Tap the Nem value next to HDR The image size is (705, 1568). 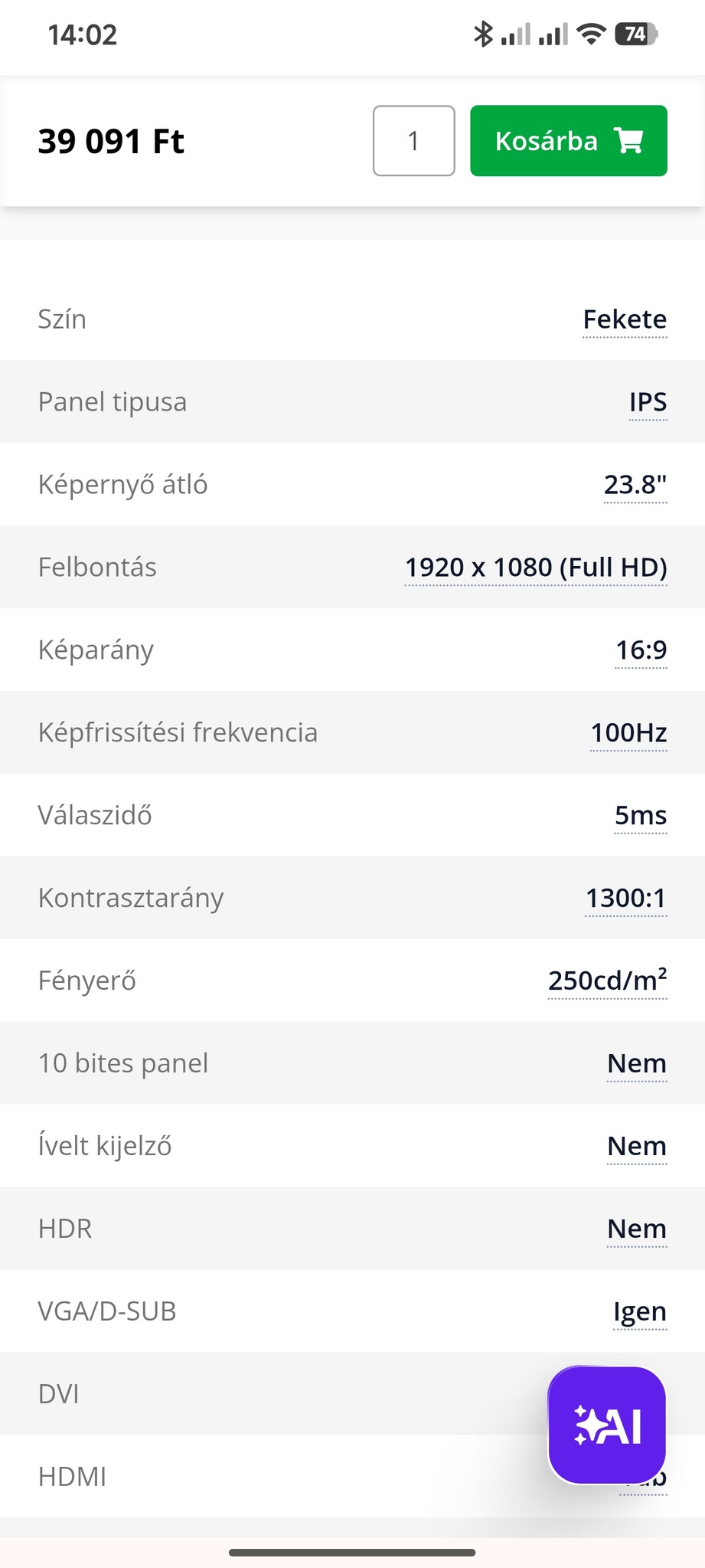point(636,1229)
